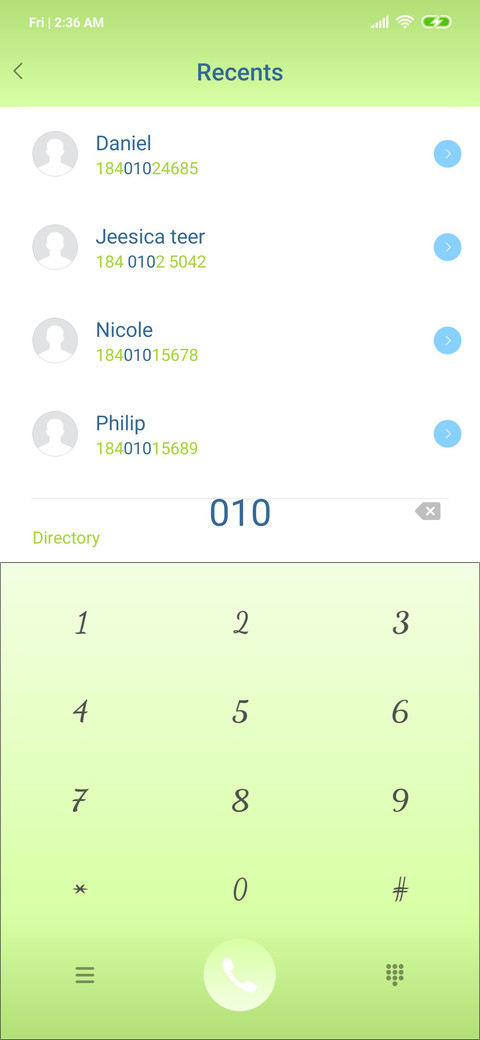This screenshot has height=1040, width=480.
Task: Dial the digit 5
Action: (240, 712)
